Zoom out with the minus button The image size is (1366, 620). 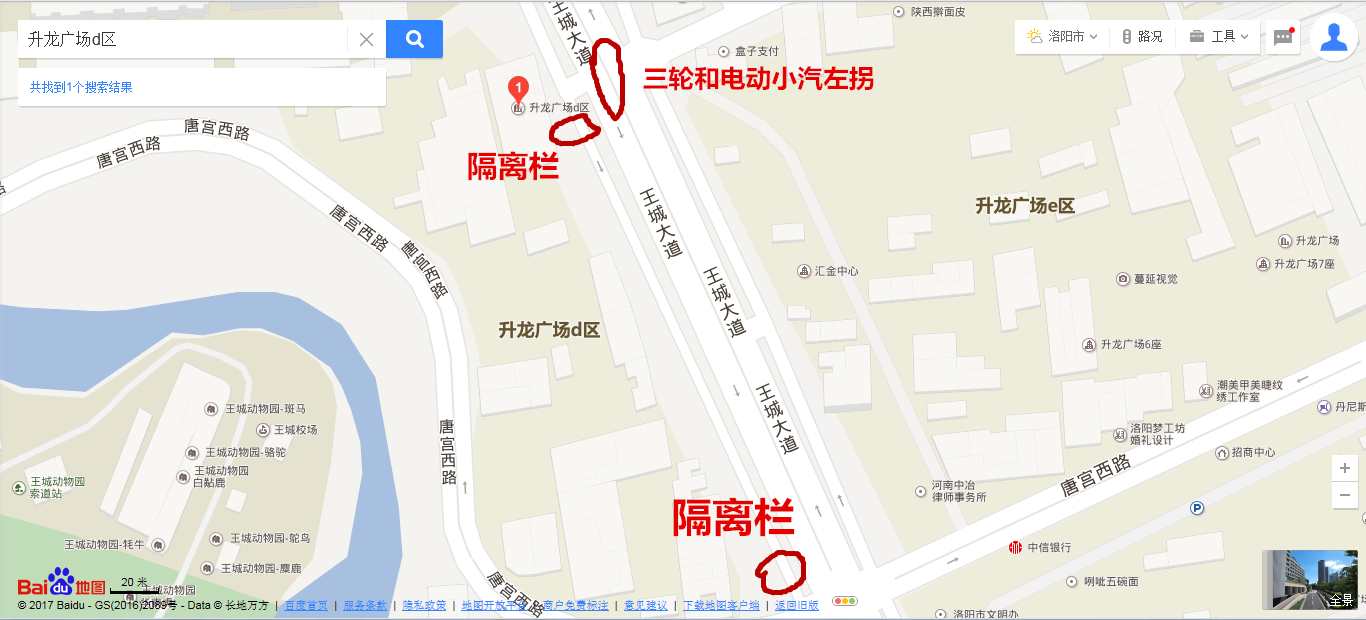tap(1344, 494)
